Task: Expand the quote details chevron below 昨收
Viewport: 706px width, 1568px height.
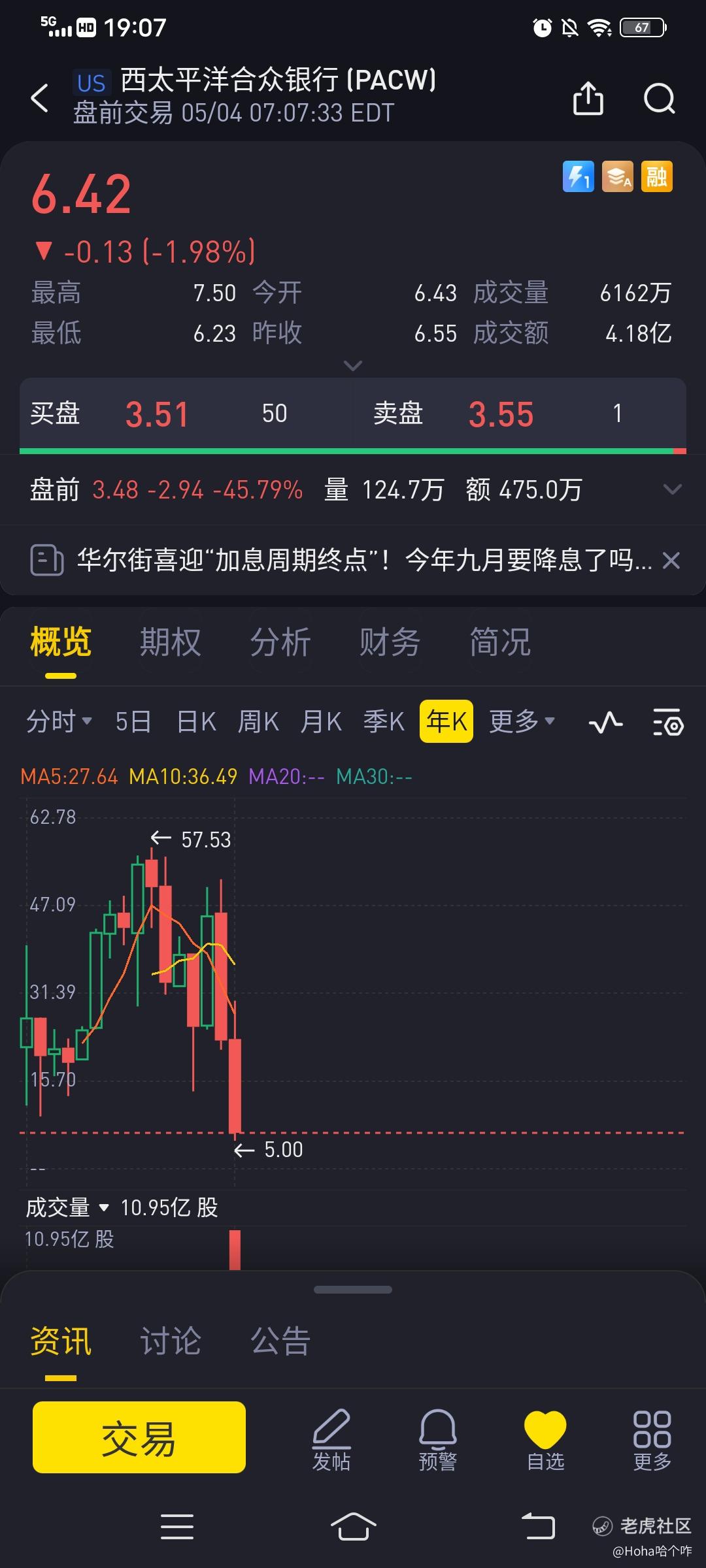Action: 353,366
